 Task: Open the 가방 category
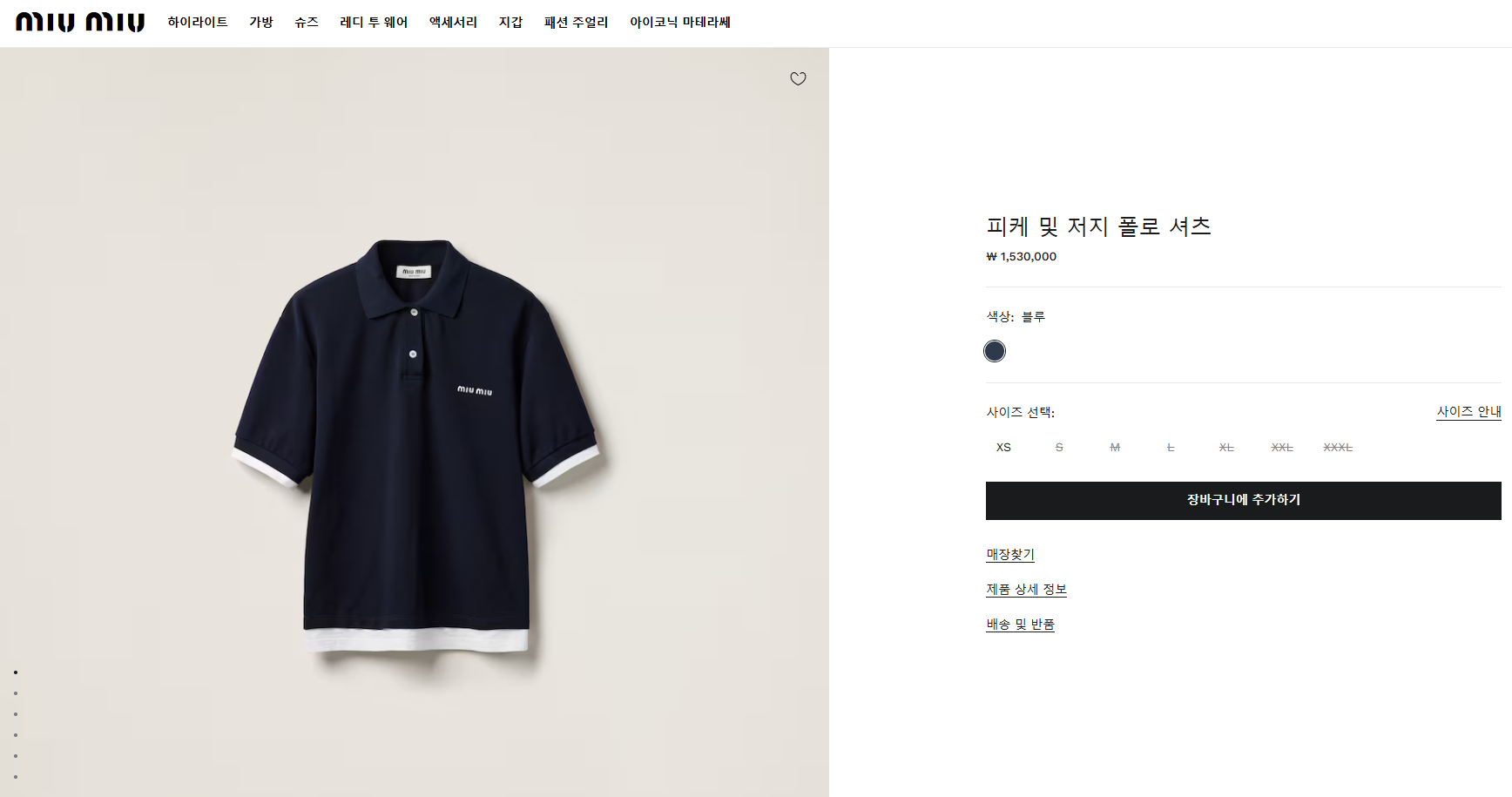click(261, 23)
